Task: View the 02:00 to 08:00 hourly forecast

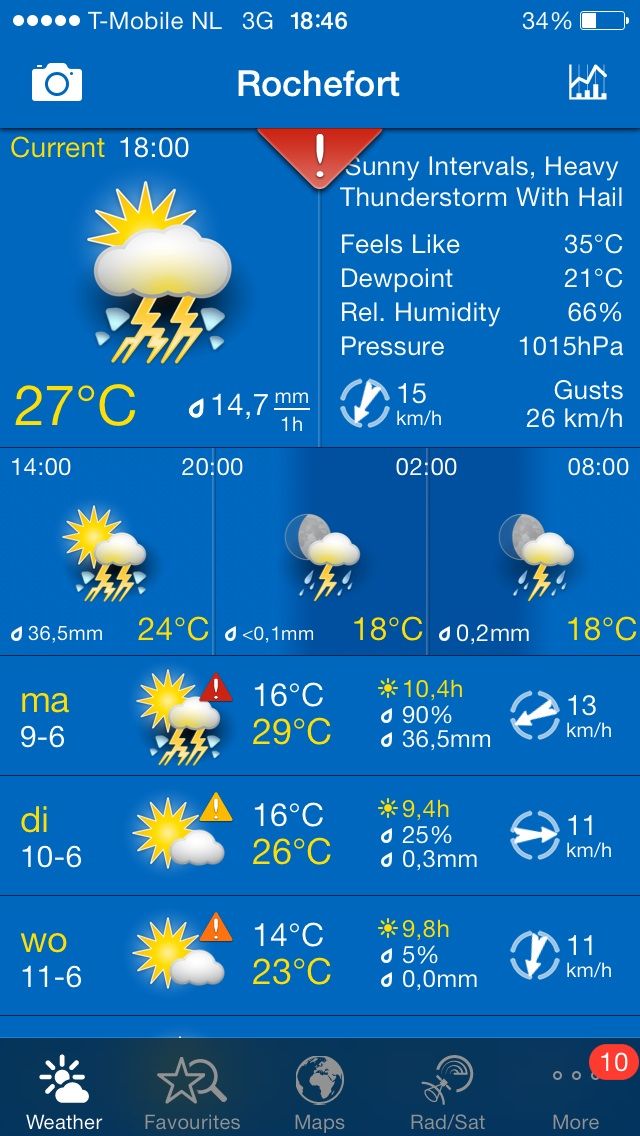Action: pos(534,553)
